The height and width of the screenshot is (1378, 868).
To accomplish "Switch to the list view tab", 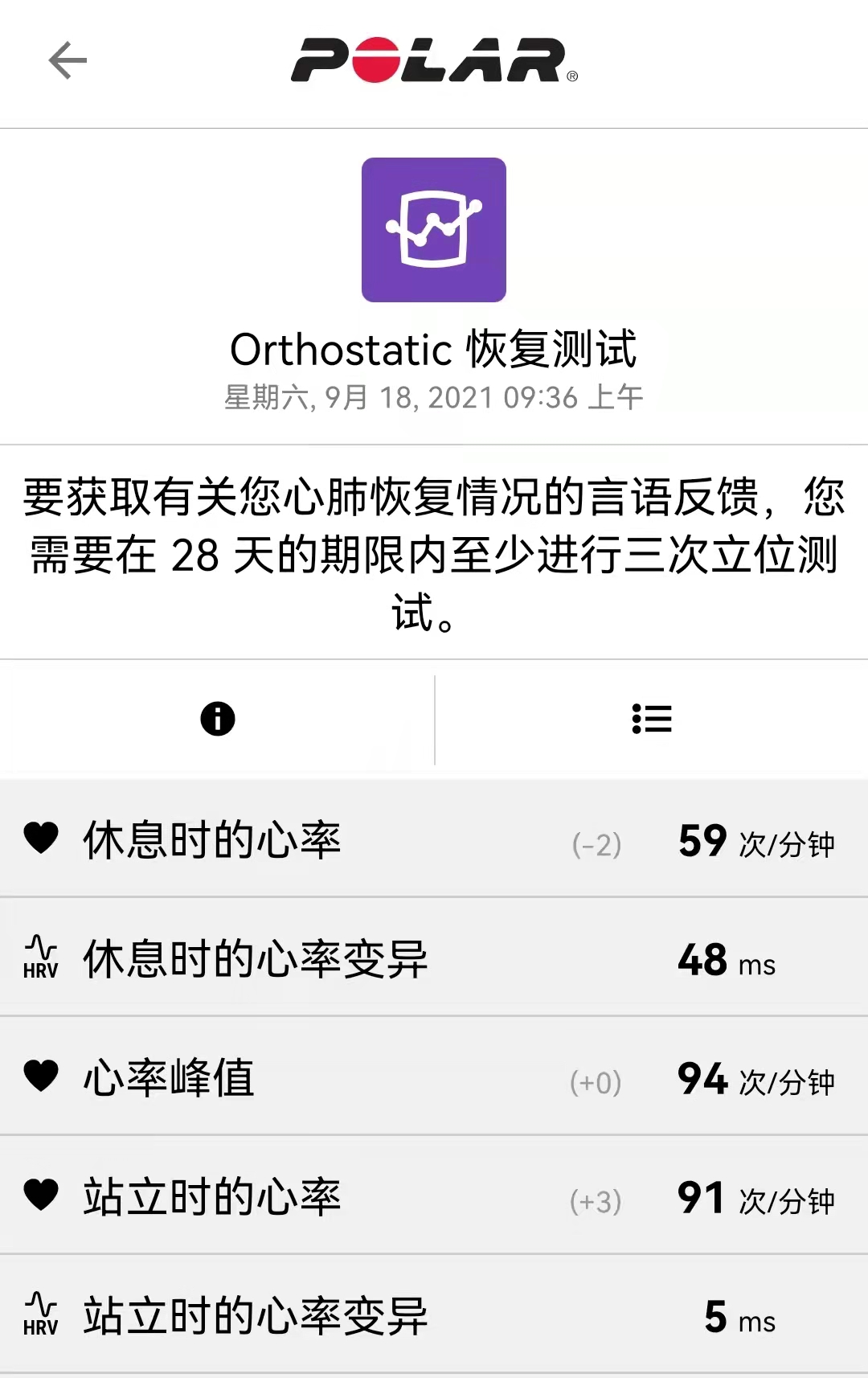I will click(651, 720).
